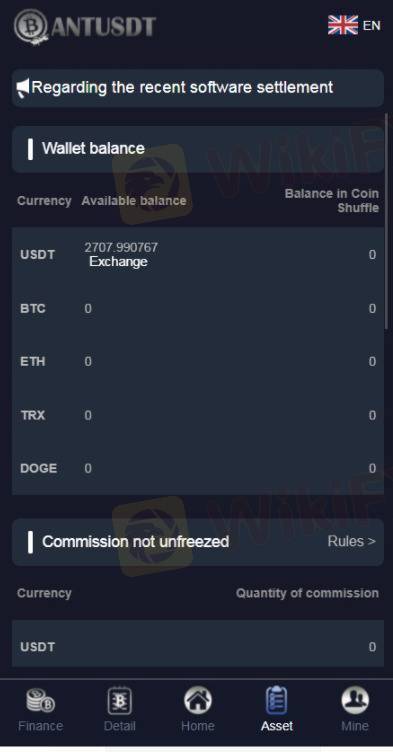Open the software settlement announcement

tap(198, 88)
